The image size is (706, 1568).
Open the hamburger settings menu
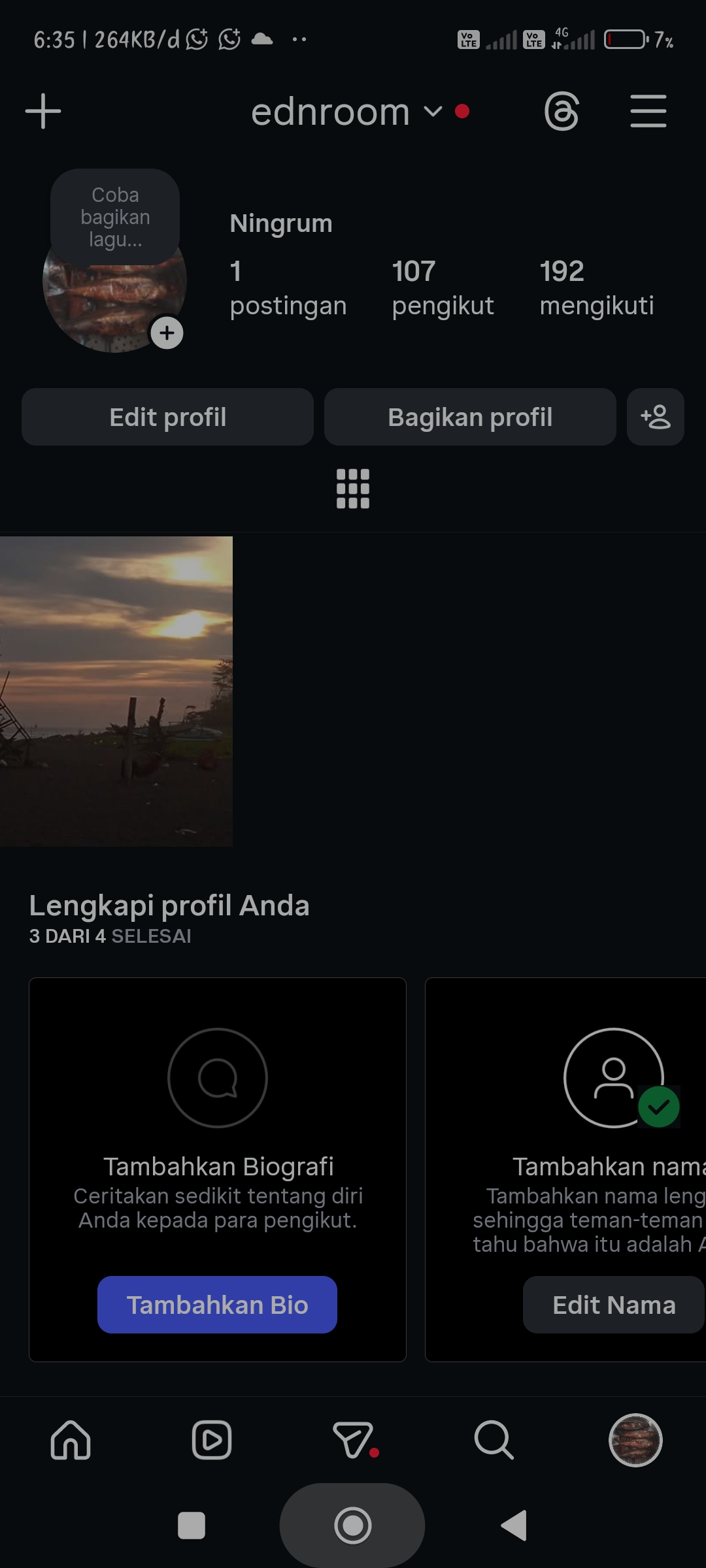[648, 111]
